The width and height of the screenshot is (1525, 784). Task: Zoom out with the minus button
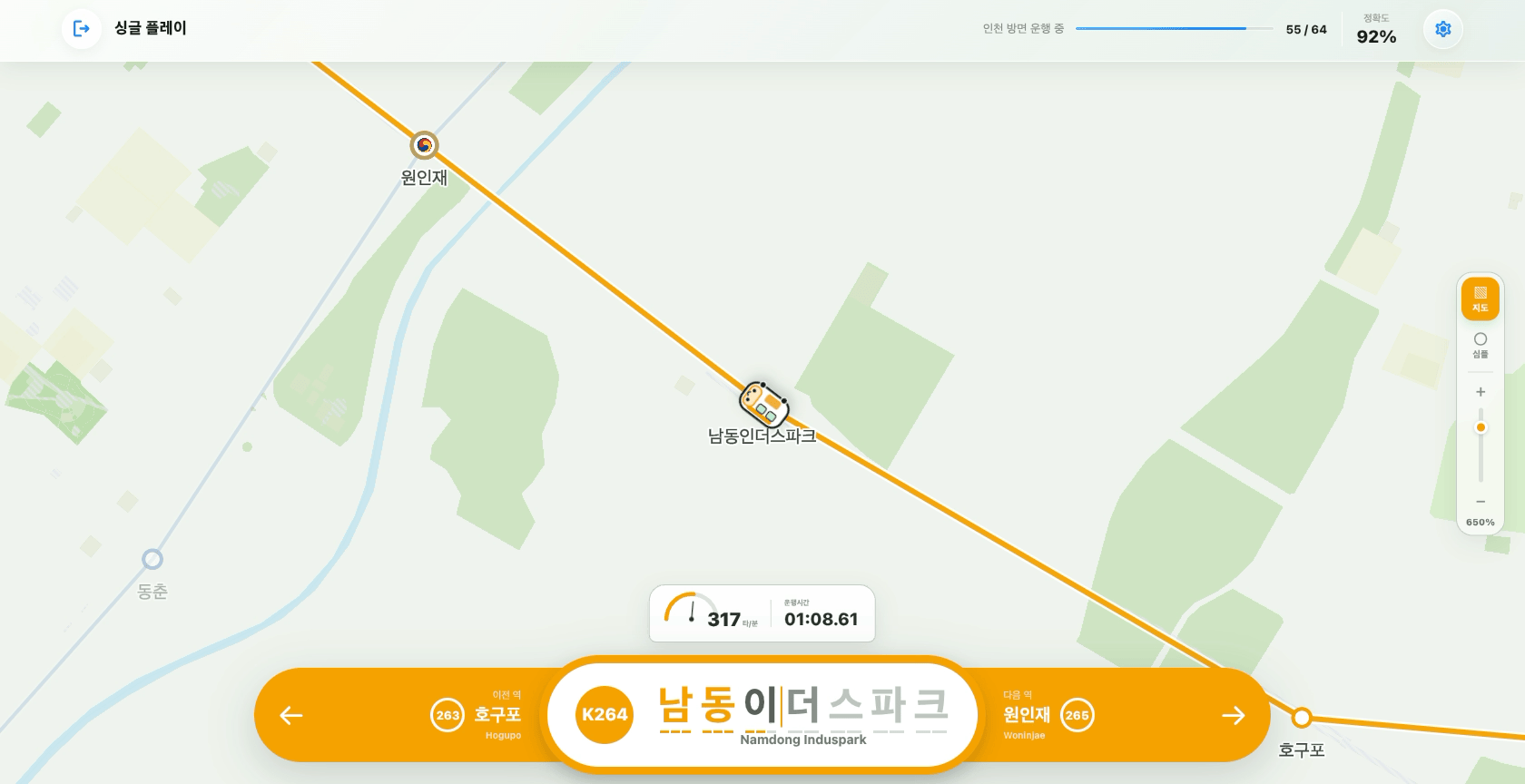[1481, 502]
